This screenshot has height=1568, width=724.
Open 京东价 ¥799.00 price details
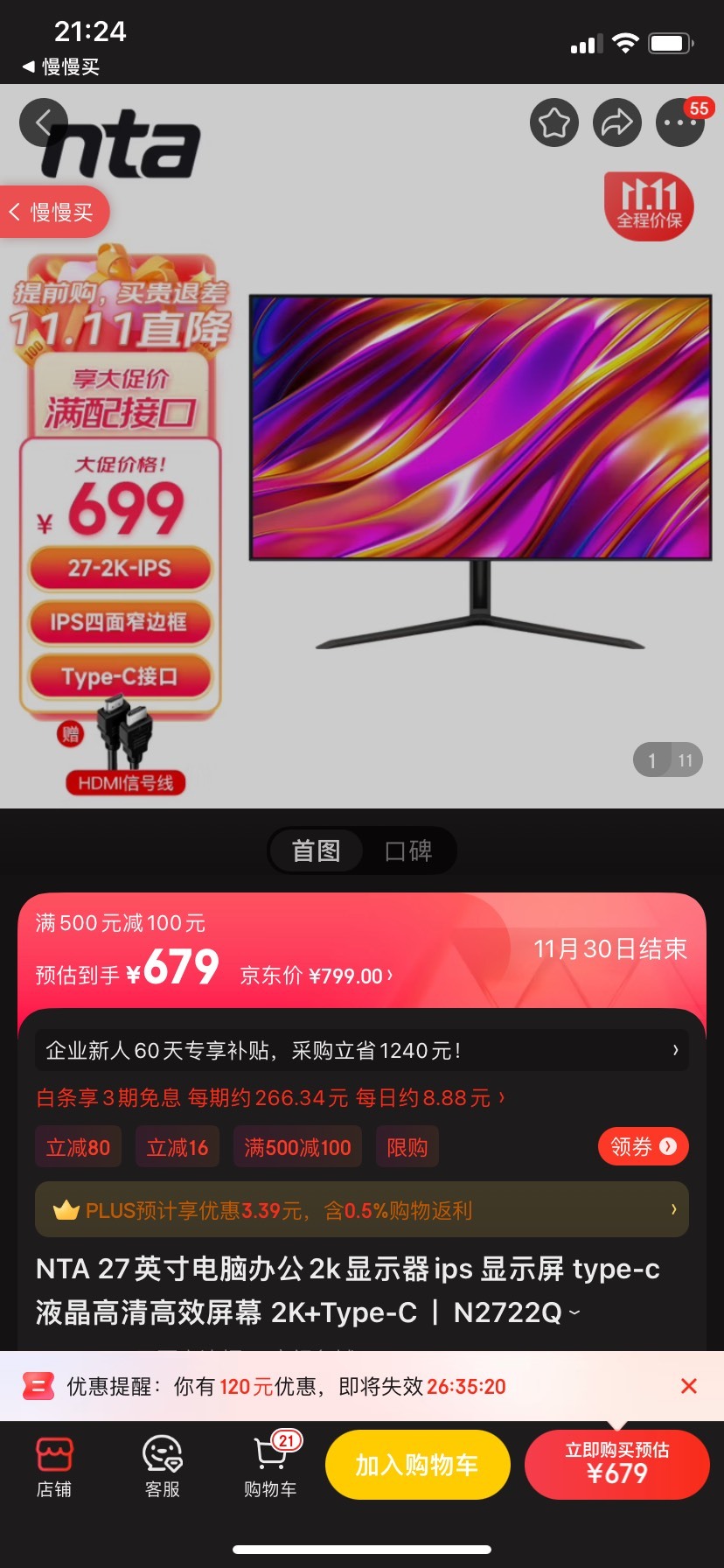pos(317,976)
